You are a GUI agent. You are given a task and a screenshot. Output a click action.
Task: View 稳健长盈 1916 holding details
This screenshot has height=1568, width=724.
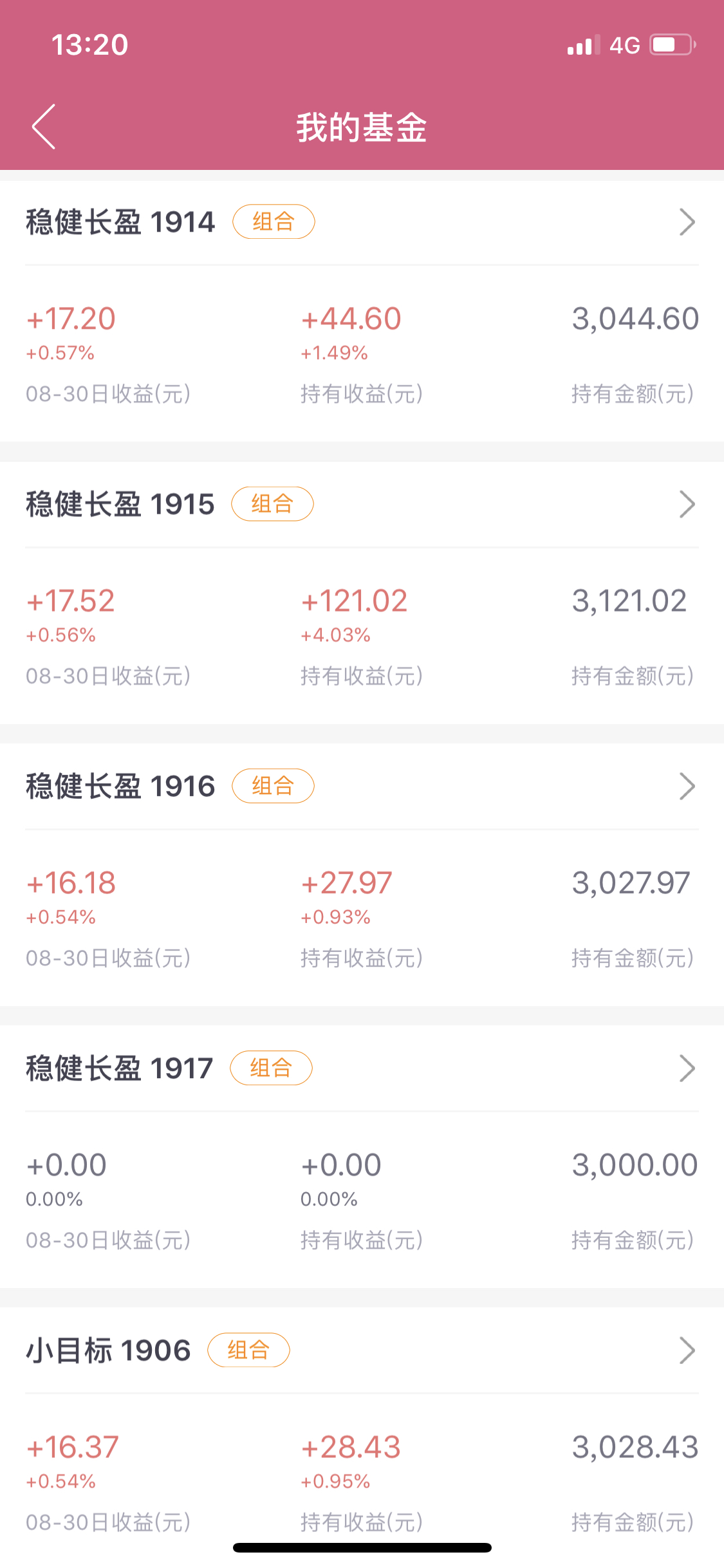click(x=362, y=786)
